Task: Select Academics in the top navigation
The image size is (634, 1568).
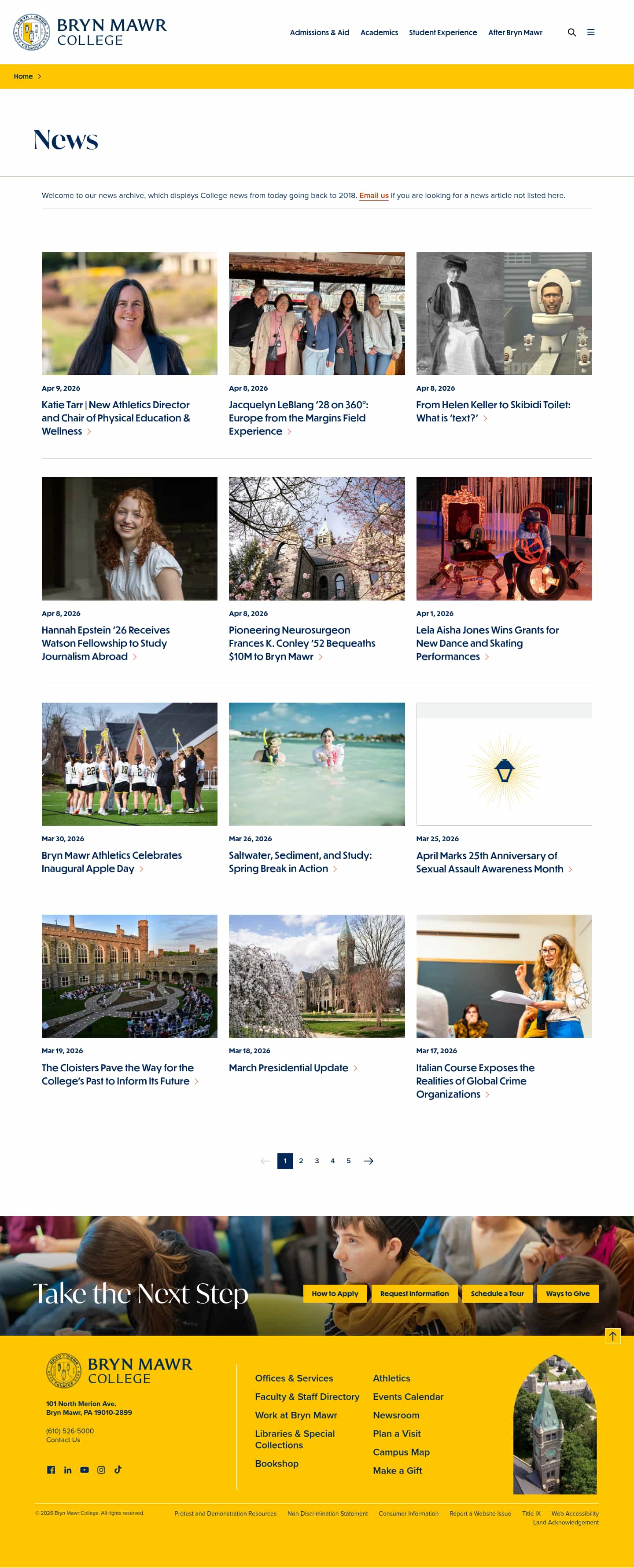Action: pos(379,32)
